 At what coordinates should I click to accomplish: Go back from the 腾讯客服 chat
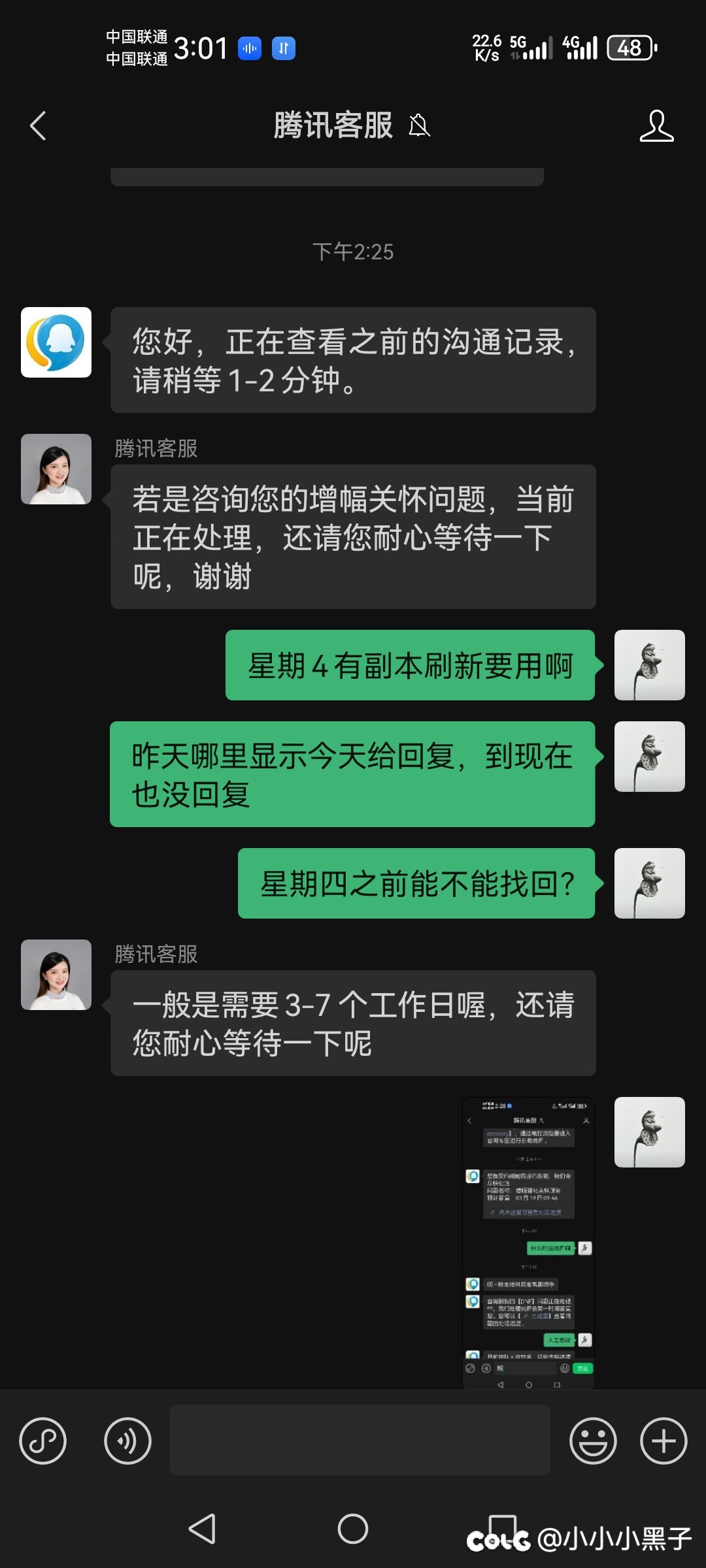39,125
